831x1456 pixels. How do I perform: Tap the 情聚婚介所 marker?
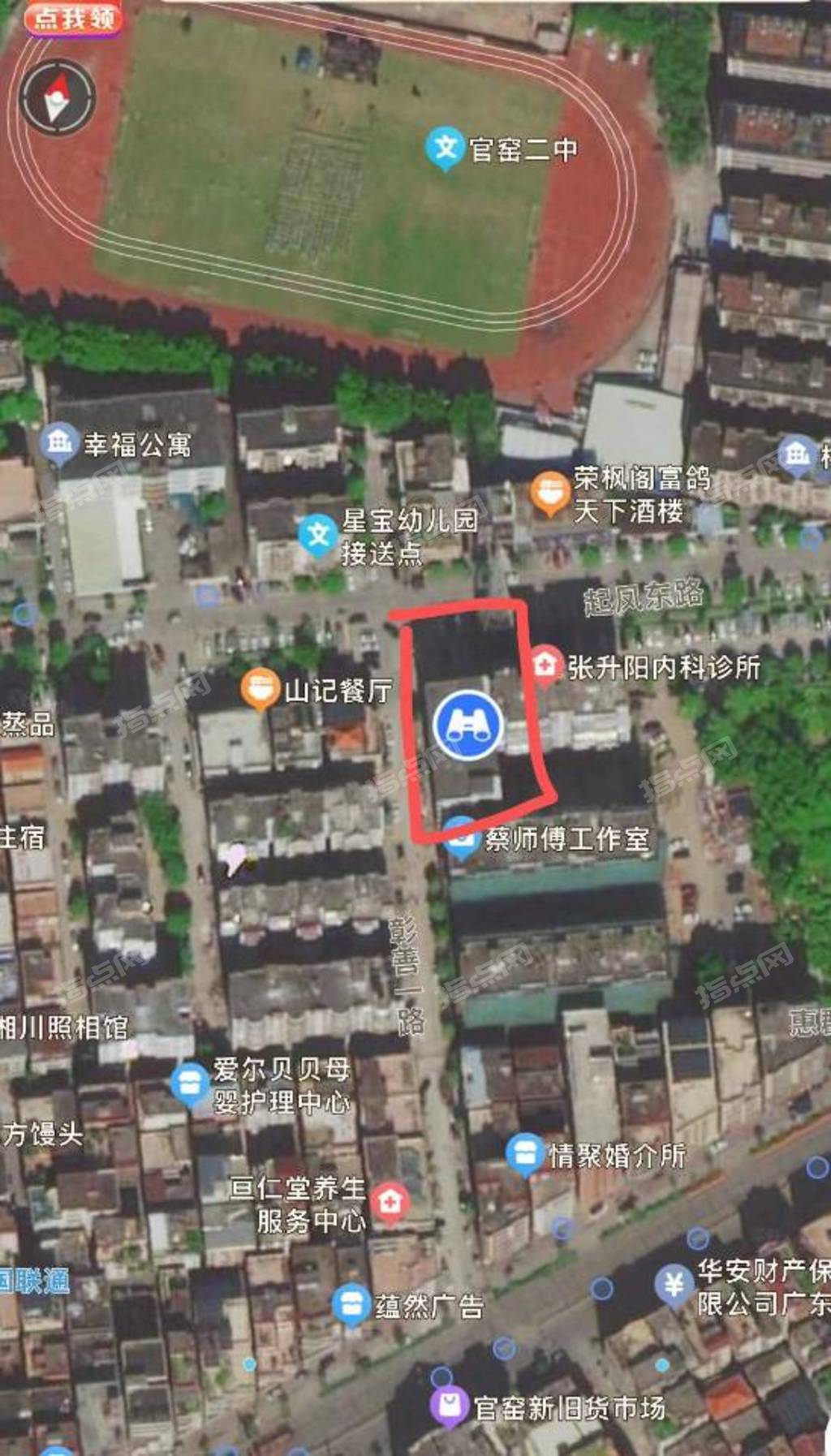click(x=525, y=1153)
